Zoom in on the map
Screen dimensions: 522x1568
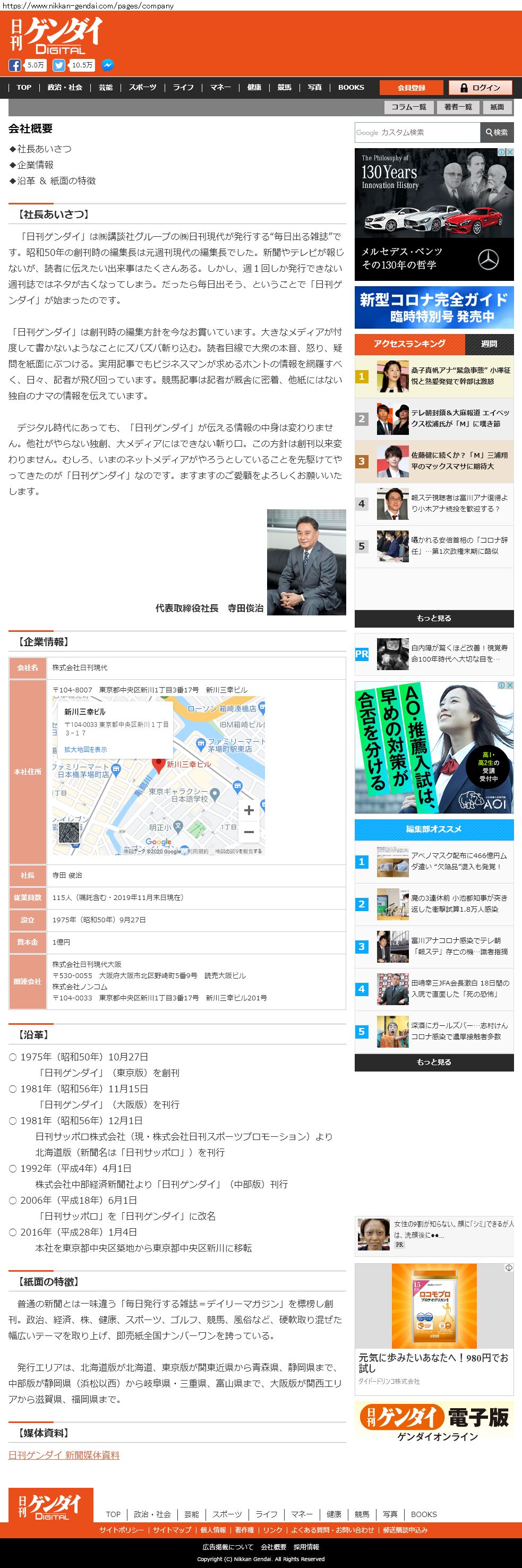248,810
